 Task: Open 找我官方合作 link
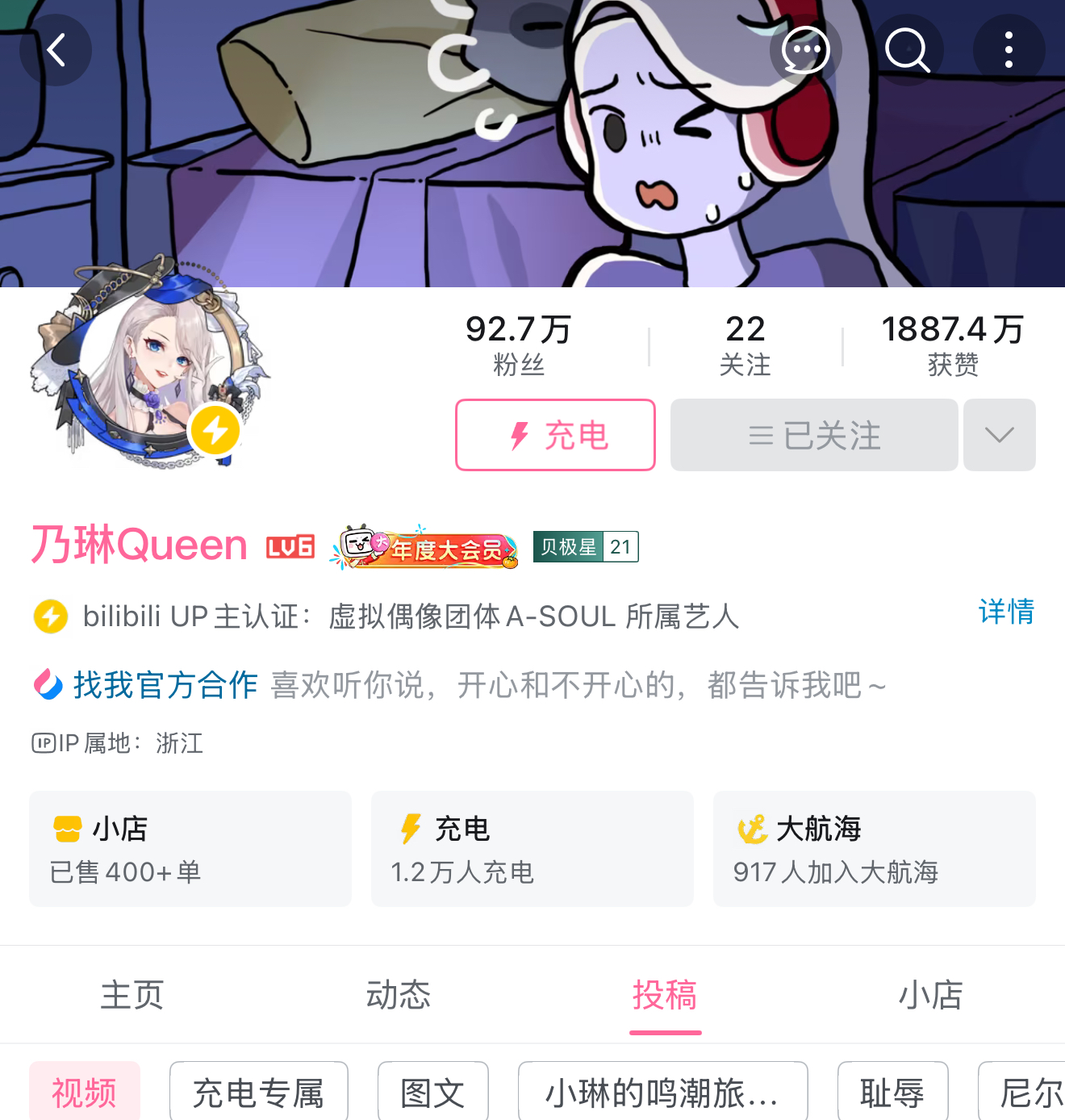pos(165,685)
